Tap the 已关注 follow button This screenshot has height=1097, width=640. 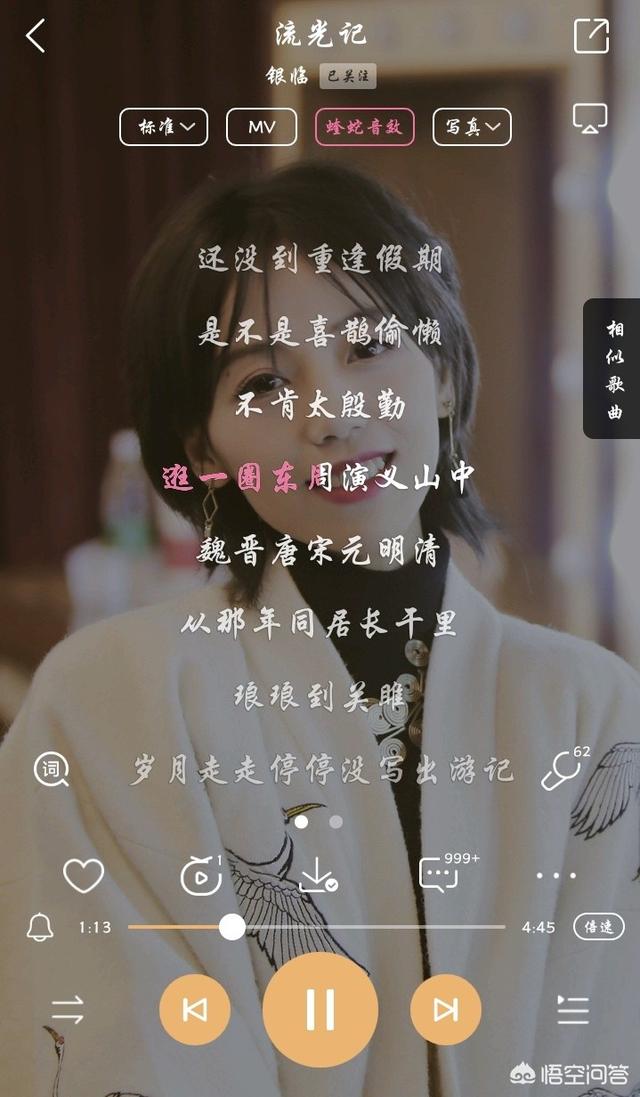(x=348, y=76)
